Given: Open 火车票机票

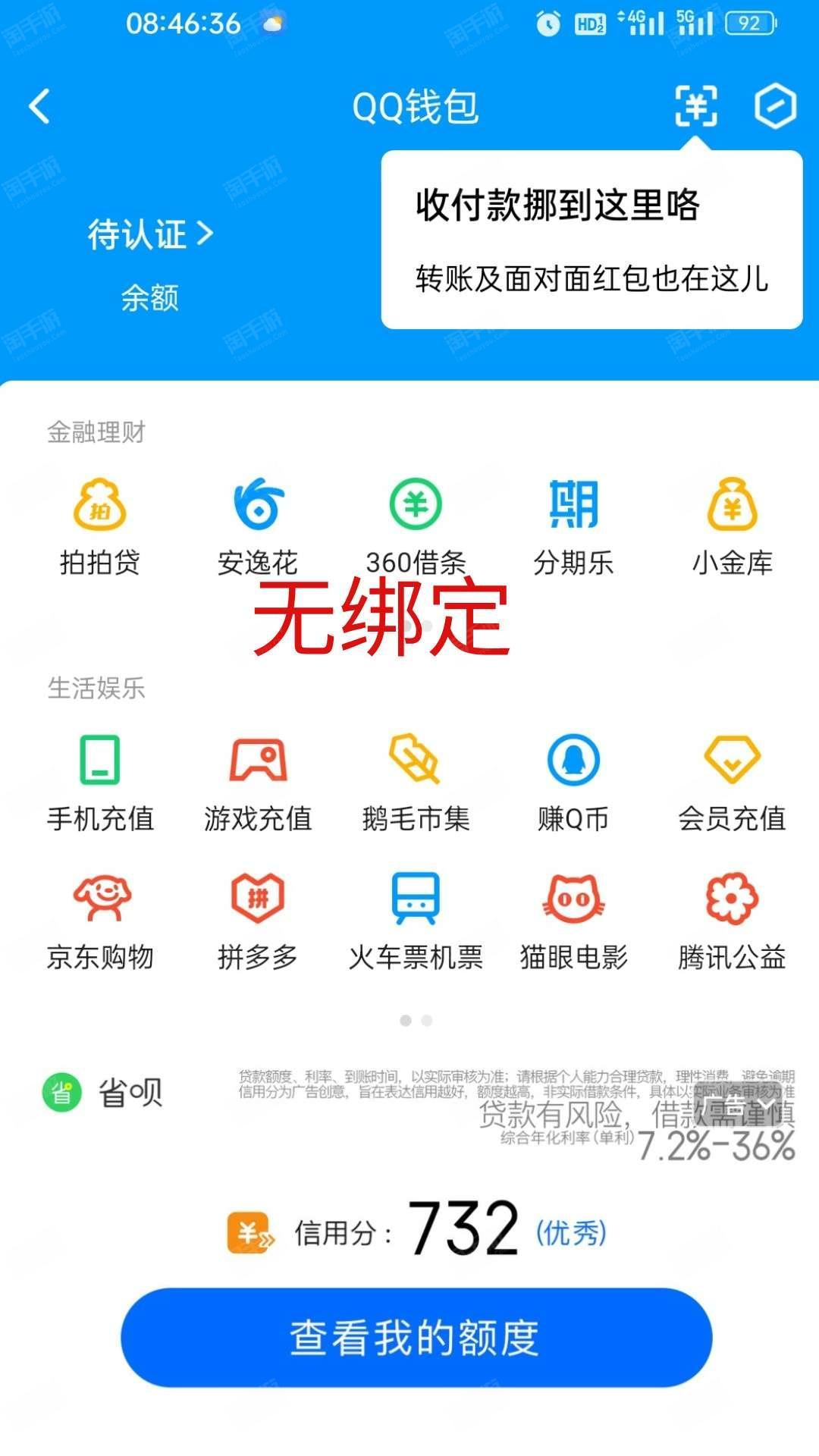Looking at the screenshot, I should coord(416,919).
